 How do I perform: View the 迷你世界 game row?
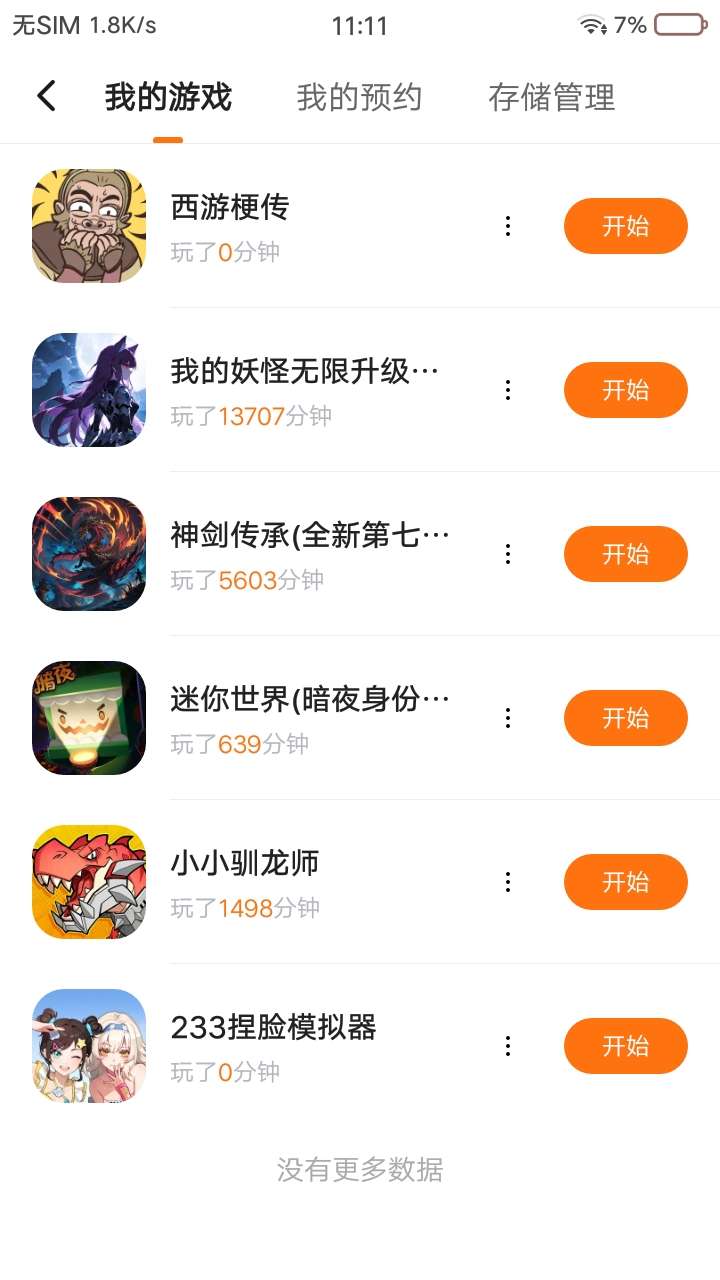click(310, 700)
